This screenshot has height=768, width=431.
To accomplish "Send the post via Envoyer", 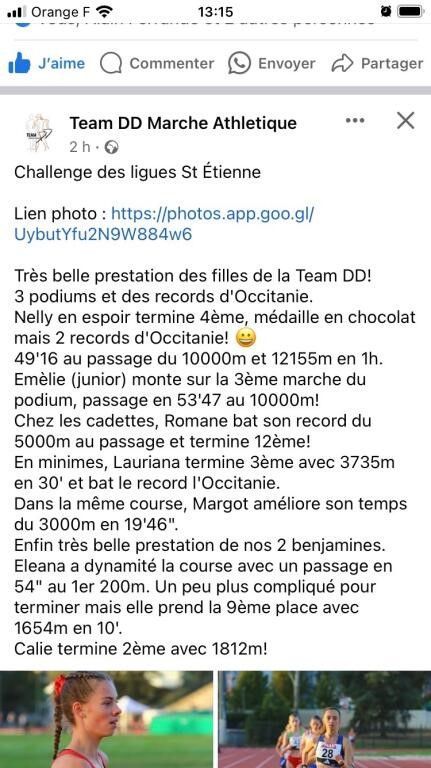I will click(x=271, y=64).
